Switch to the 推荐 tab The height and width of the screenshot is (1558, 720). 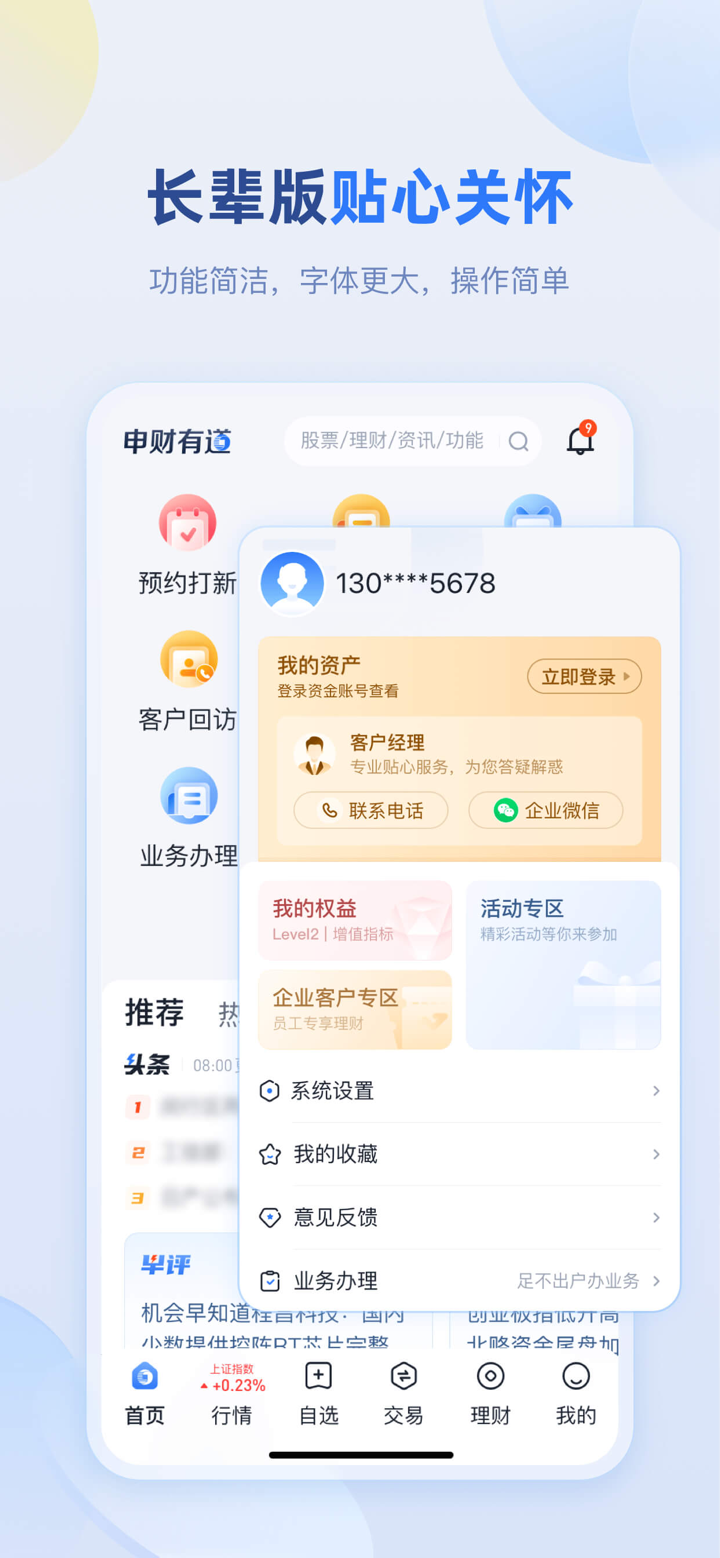tap(153, 1012)
